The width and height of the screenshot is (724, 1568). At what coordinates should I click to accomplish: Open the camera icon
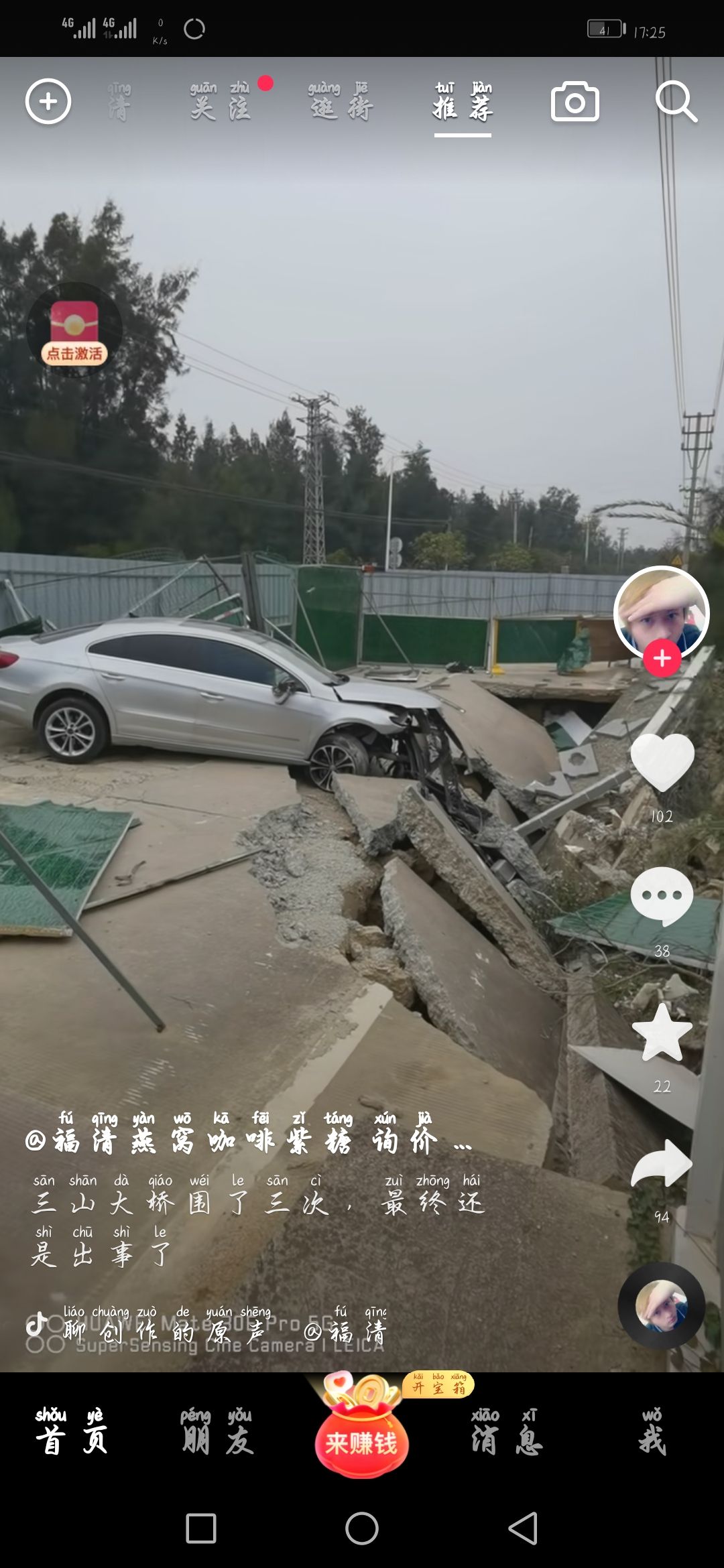[575, 102]
